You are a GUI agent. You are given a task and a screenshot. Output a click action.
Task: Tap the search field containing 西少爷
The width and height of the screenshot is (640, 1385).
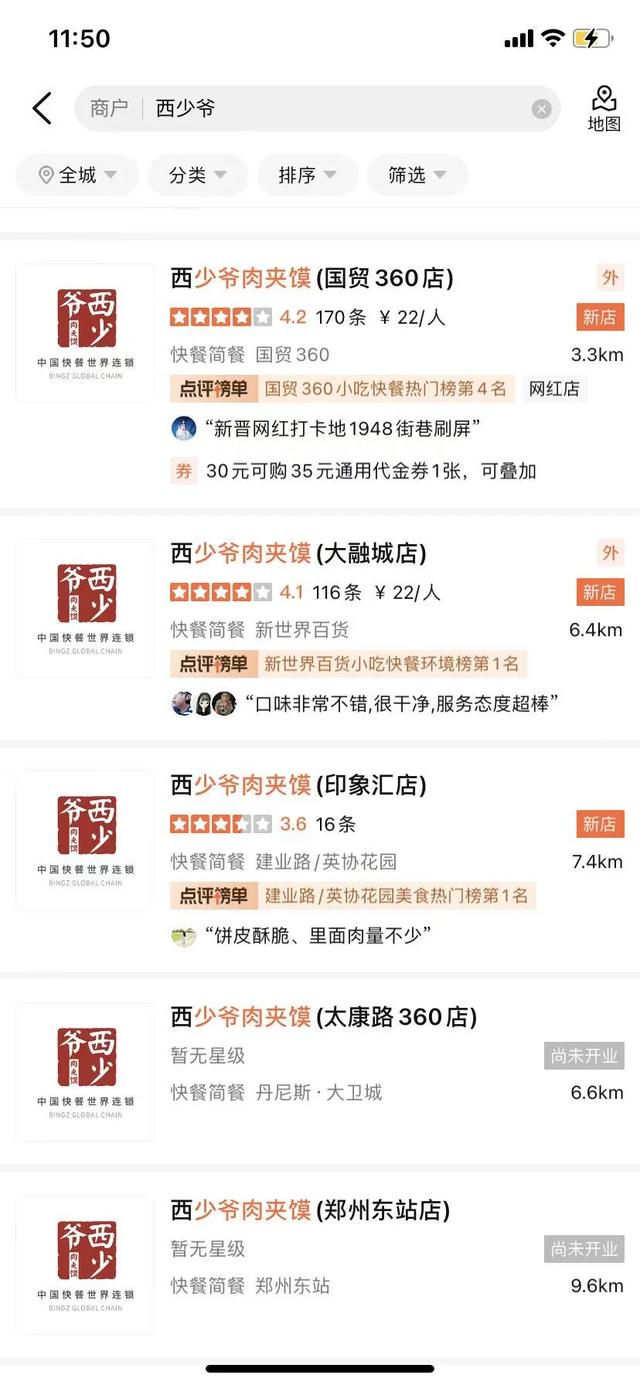(317, 108)
